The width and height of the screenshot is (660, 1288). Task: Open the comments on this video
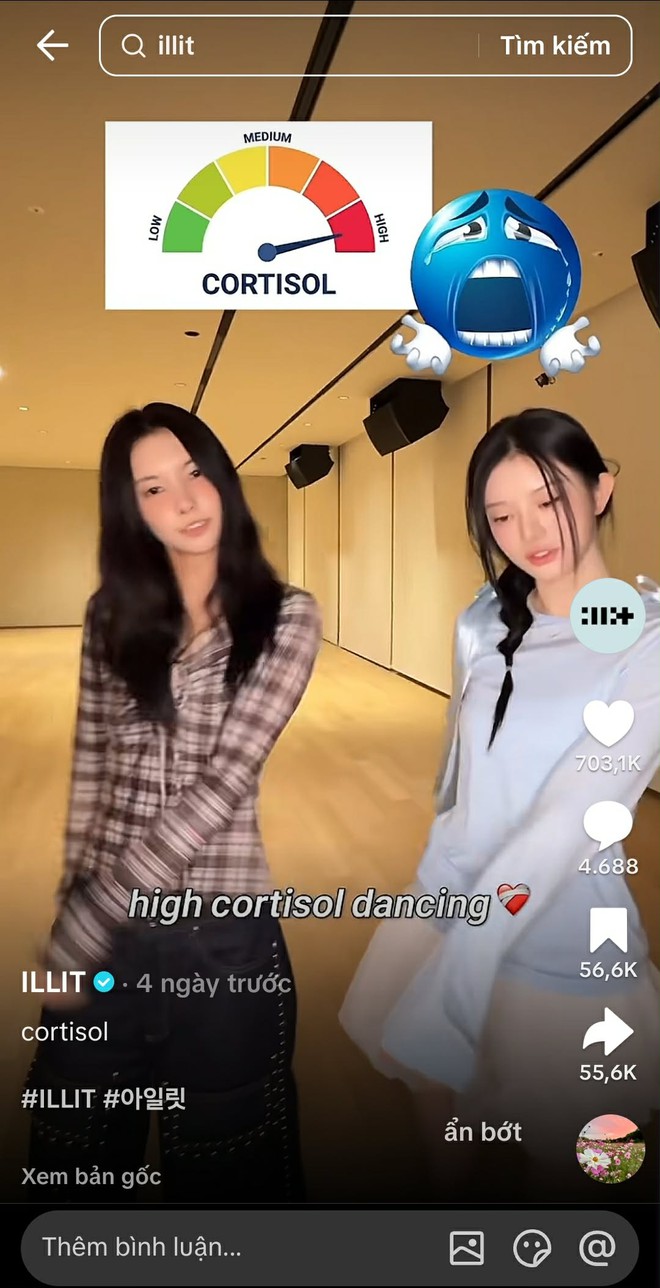tap(608, 826)
